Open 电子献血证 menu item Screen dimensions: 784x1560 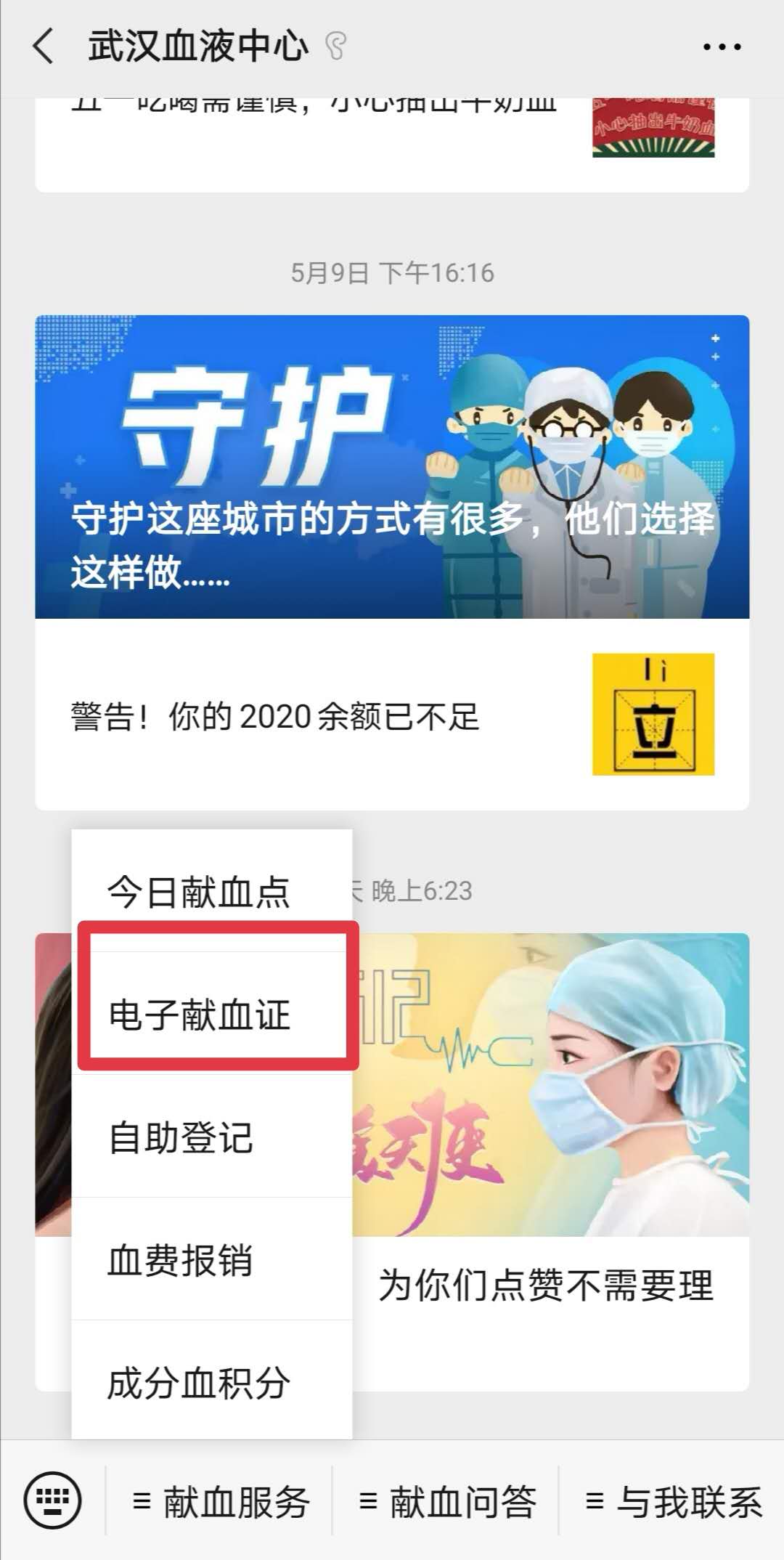(x=200, y=1014)
